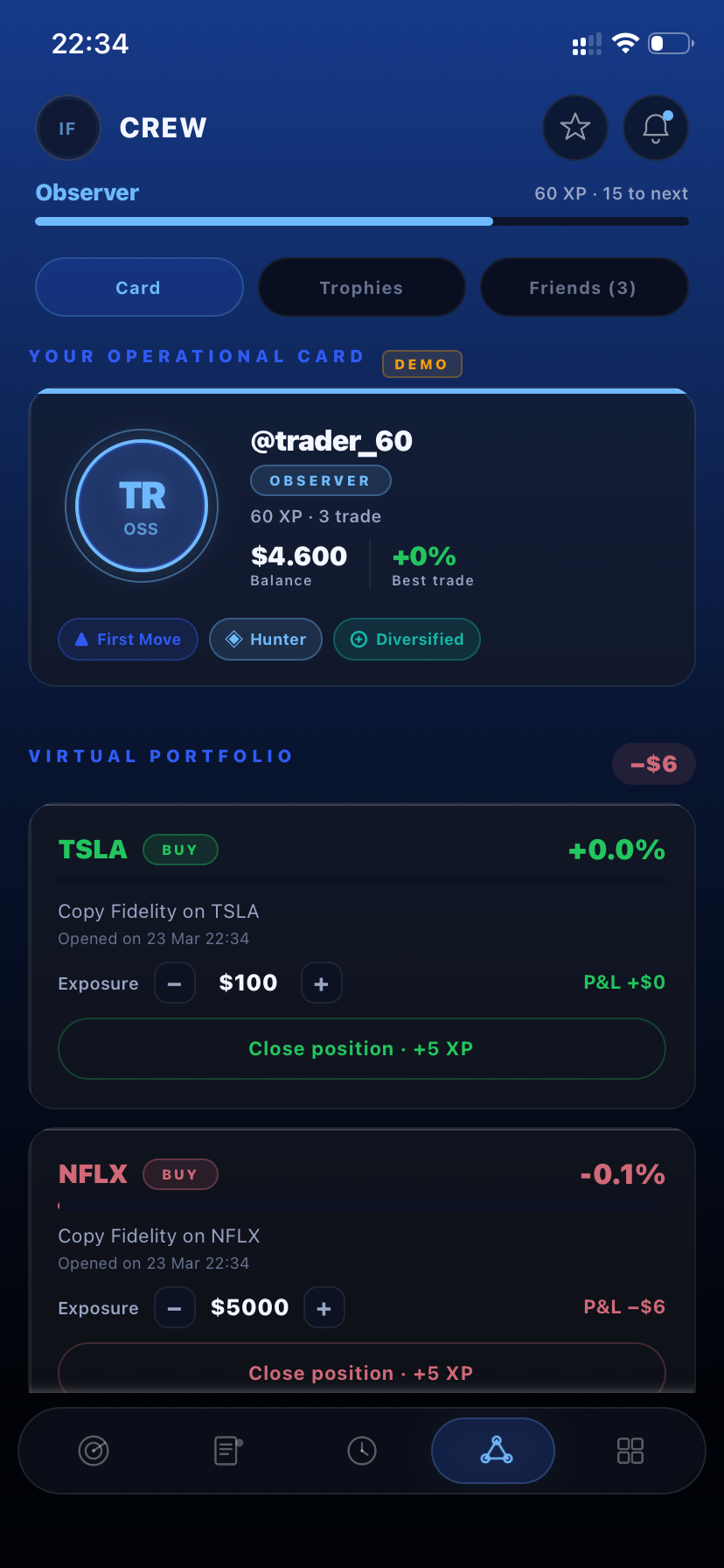Tap the @trader_60 username
This screenshot has height=1568, width=724.
click(x=331, y=440)
